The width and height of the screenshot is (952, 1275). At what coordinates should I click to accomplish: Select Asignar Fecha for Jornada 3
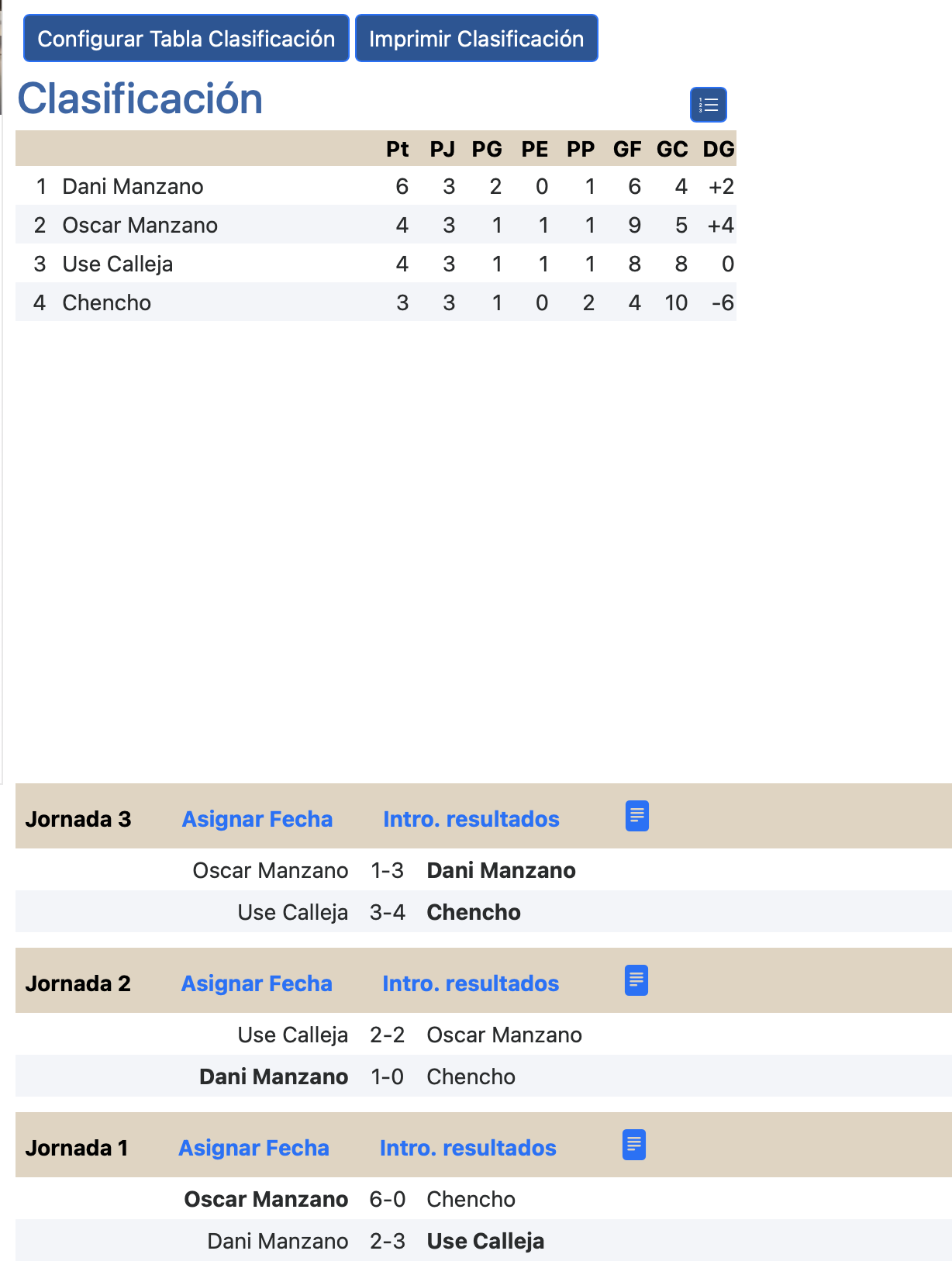tap(257, 819)
